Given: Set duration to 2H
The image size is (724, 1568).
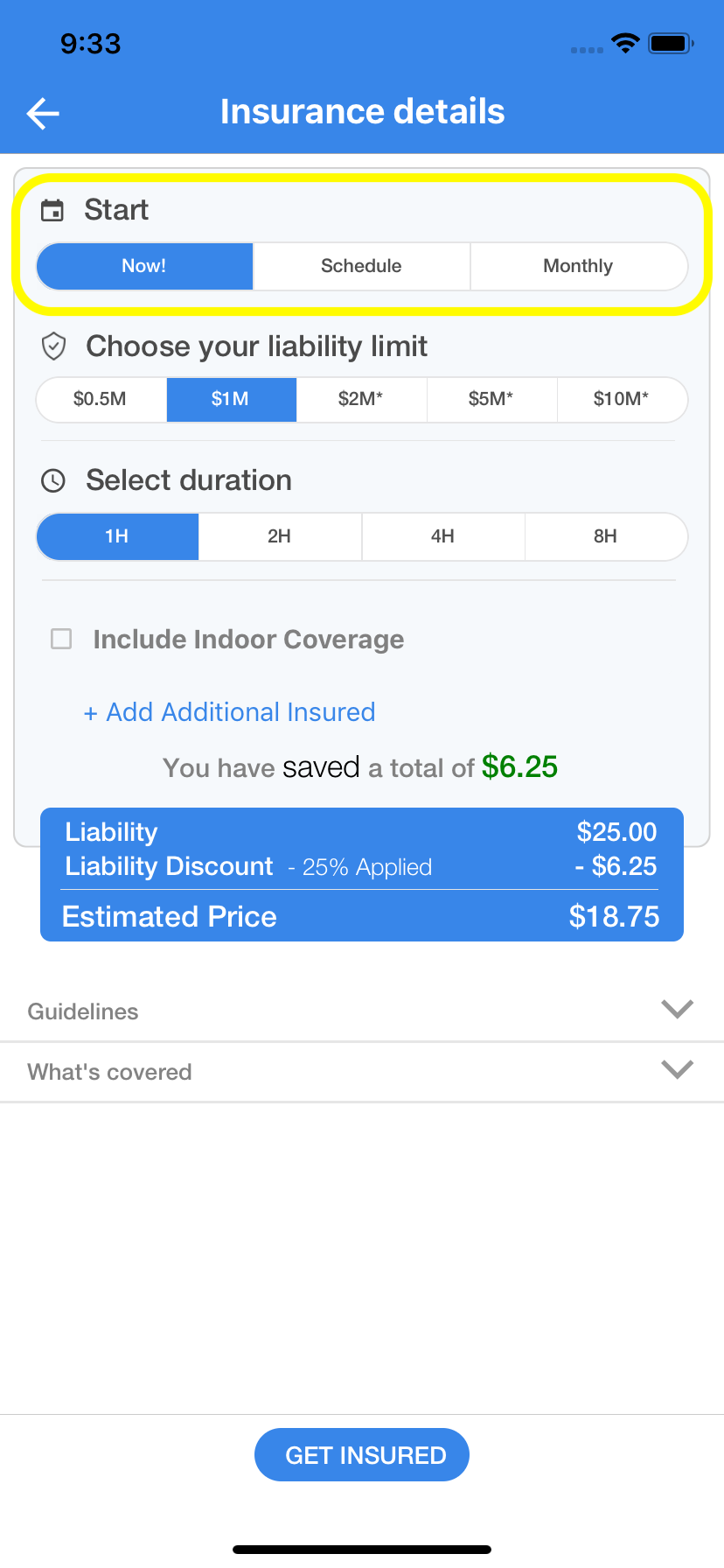Looking at the screenshot, I should 280,536.
